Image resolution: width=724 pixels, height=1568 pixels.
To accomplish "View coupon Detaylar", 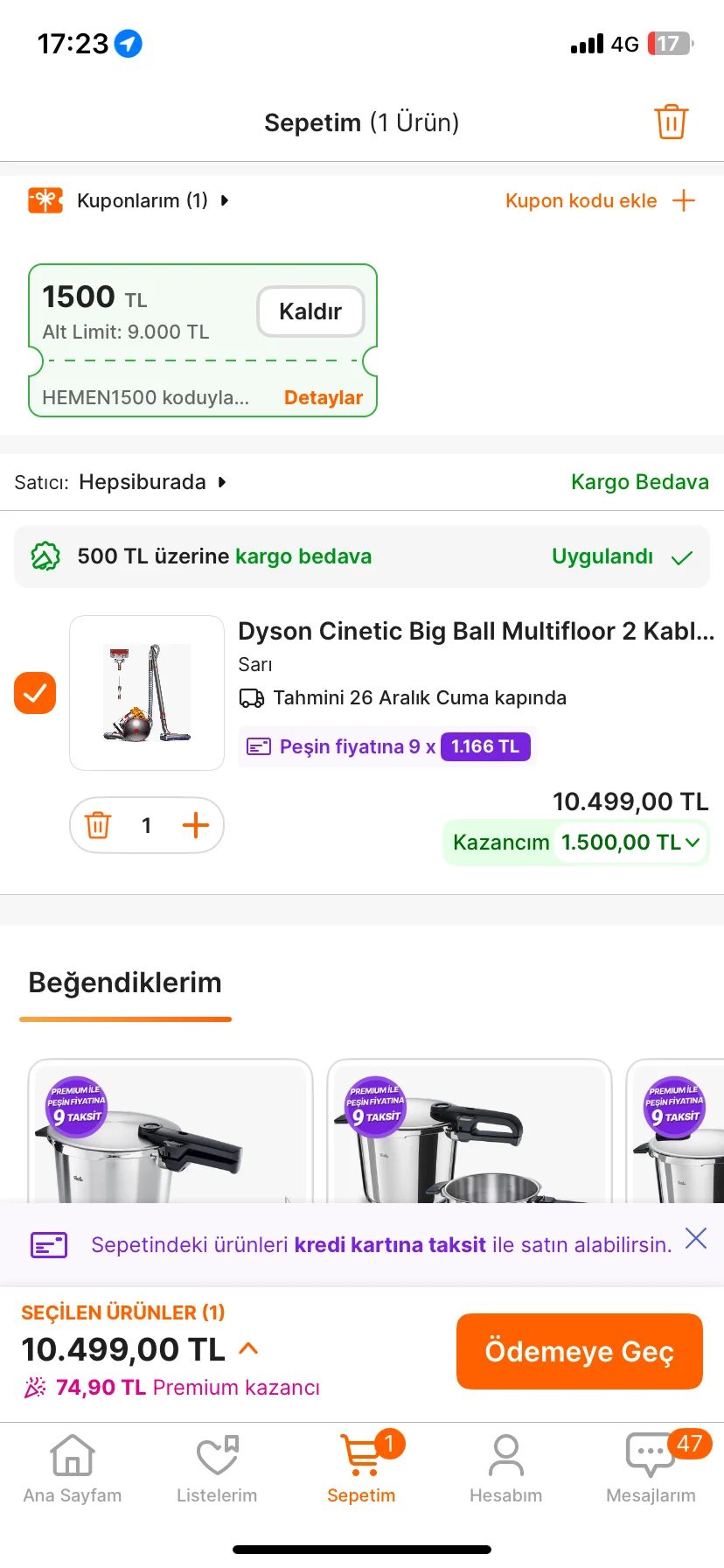I will (323, 397).
